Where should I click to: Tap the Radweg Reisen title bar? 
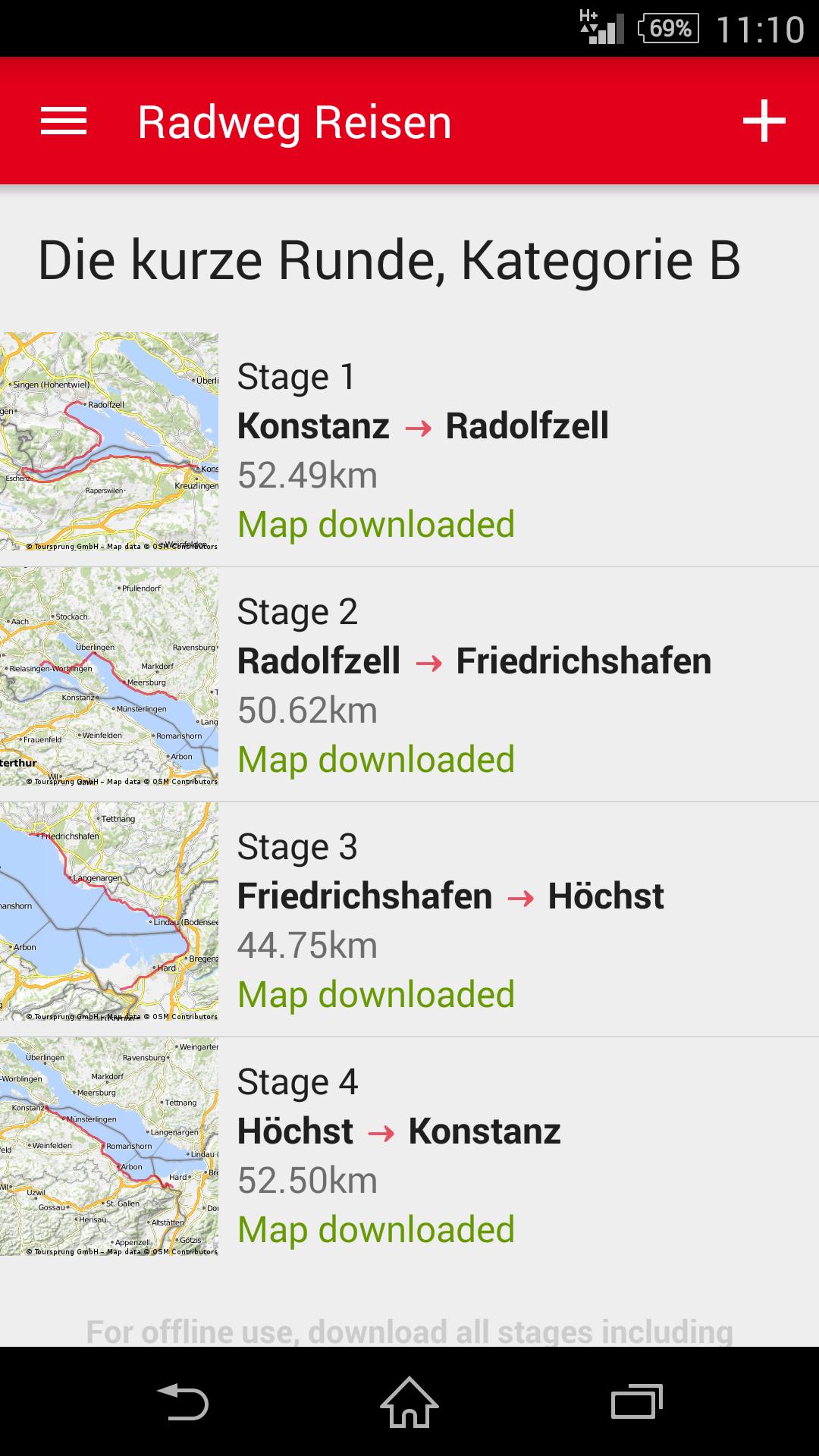click(x=293, y=121)
